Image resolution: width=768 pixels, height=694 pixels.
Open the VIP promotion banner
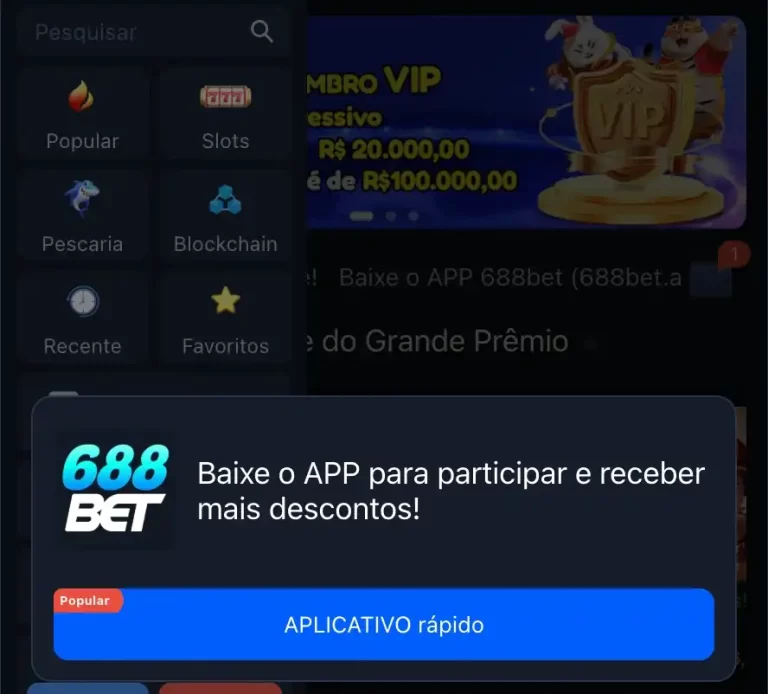[526, 120]
